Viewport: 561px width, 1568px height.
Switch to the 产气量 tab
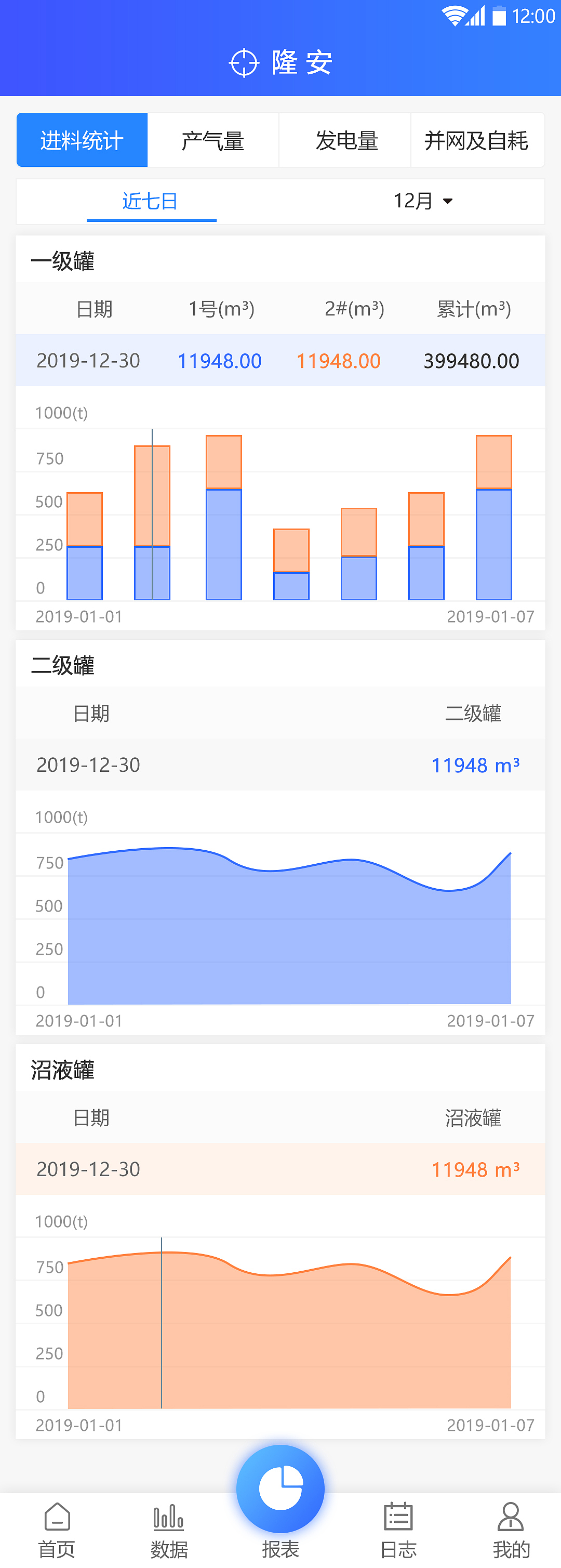pos(213,141)
